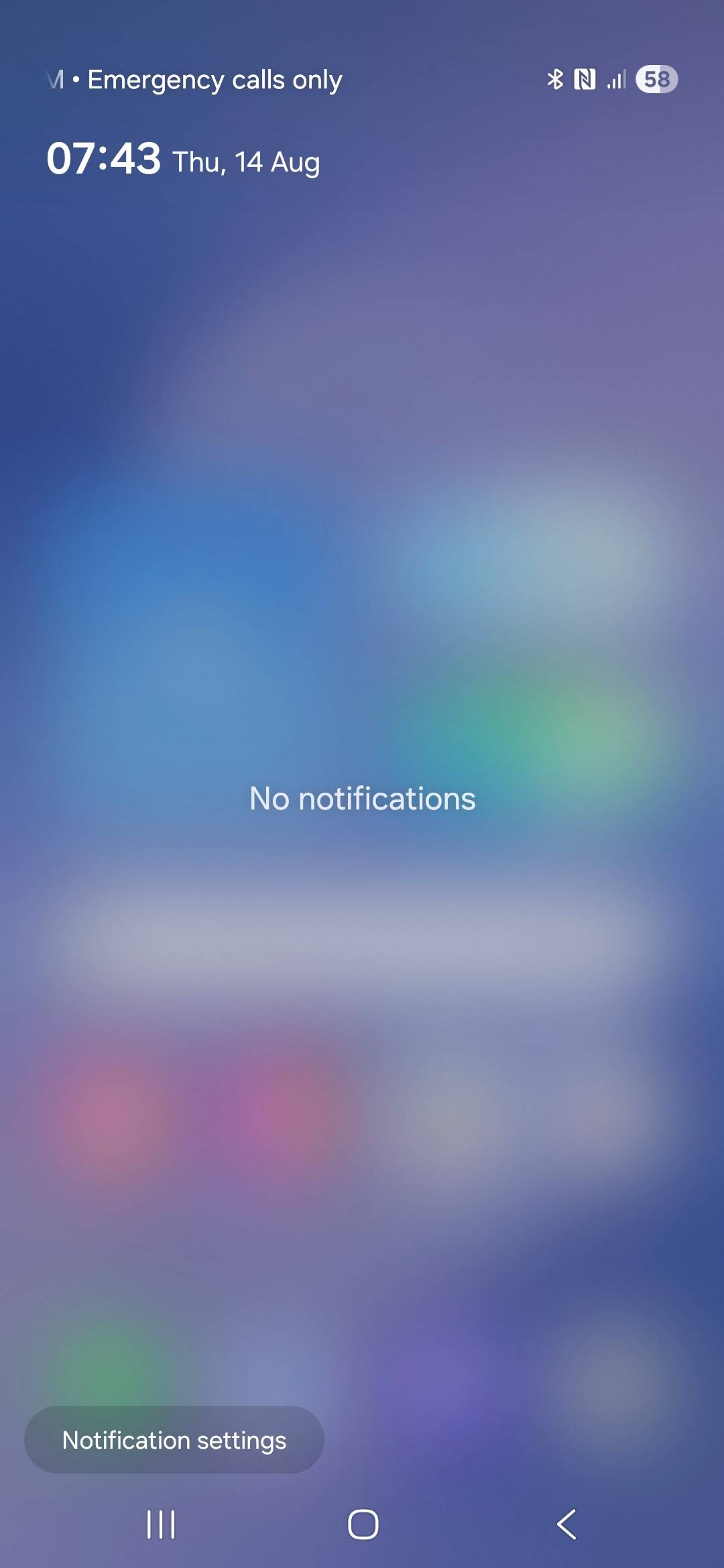This screenshot has height=1568, width=724.
Task: Select the No notifications area
Action: pos(362,798)
